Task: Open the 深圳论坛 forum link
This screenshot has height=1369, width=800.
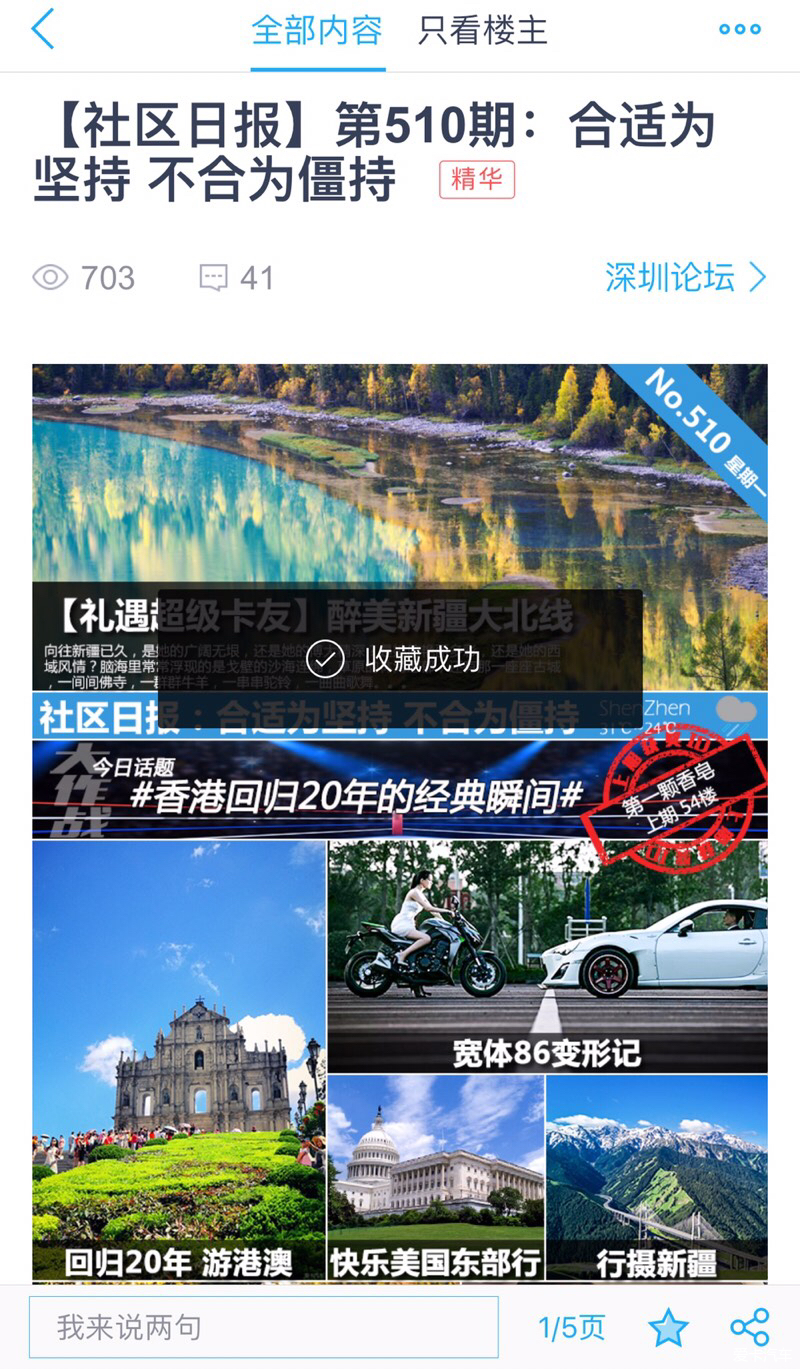Action: [685, 277]
